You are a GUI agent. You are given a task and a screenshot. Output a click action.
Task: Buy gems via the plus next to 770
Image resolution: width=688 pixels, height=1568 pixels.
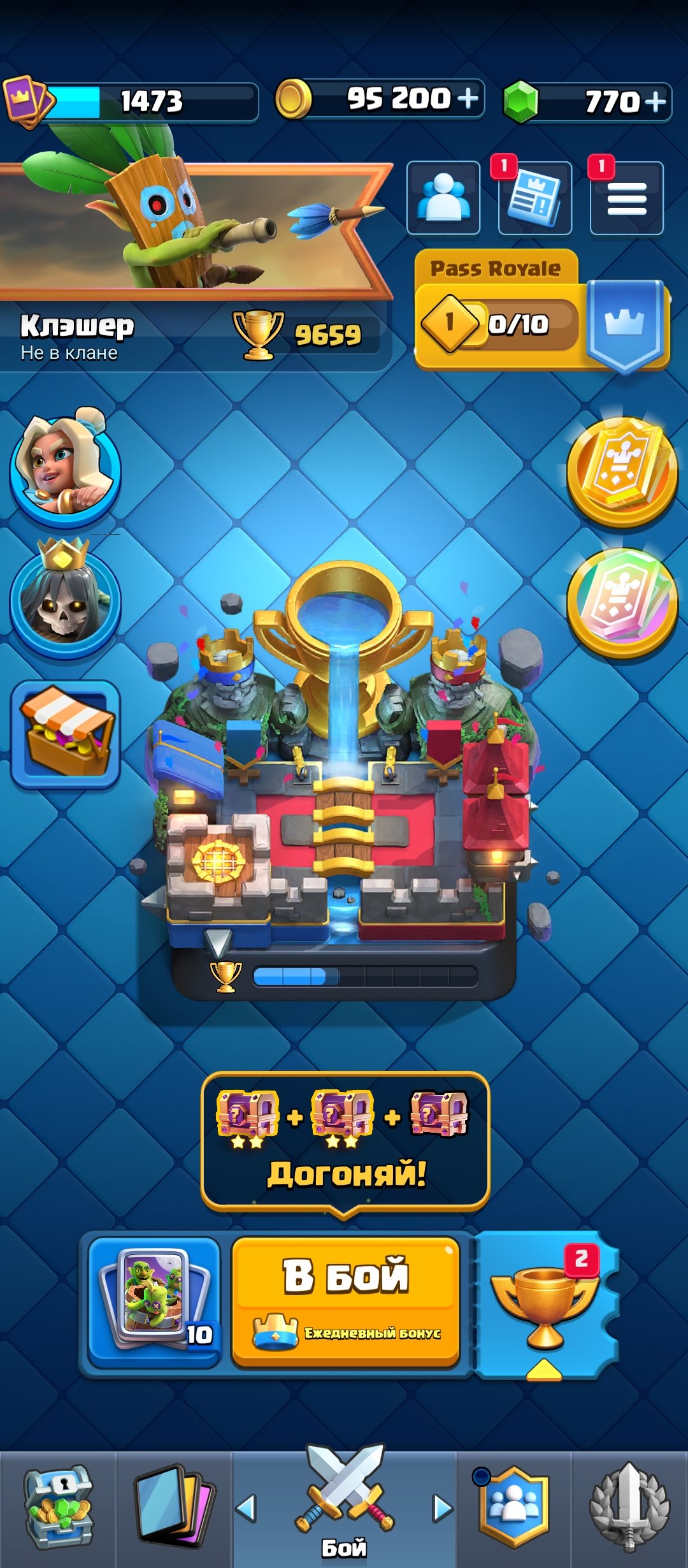[x=655, y=101]
